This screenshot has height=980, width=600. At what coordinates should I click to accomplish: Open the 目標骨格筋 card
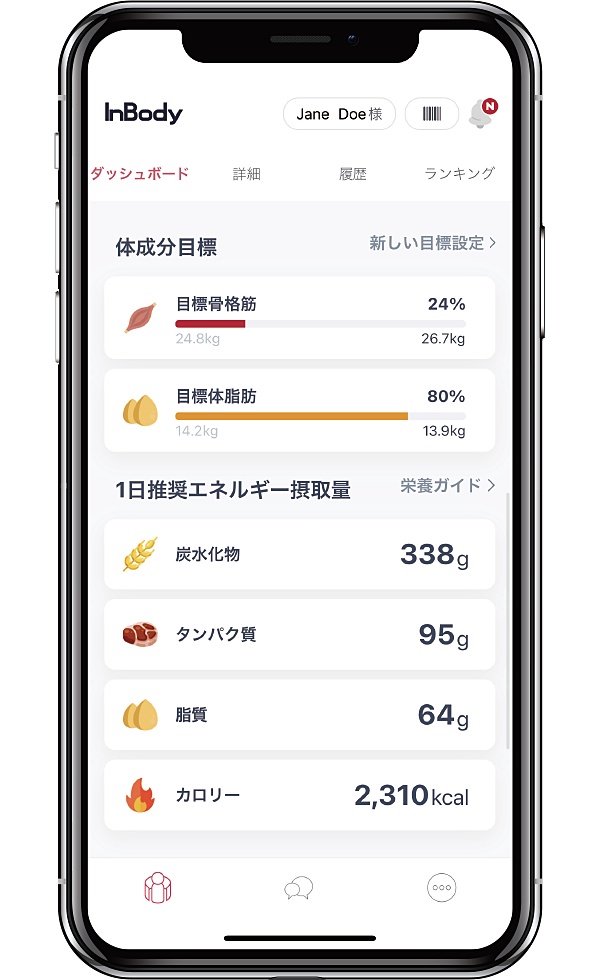[x=299, y=318]
